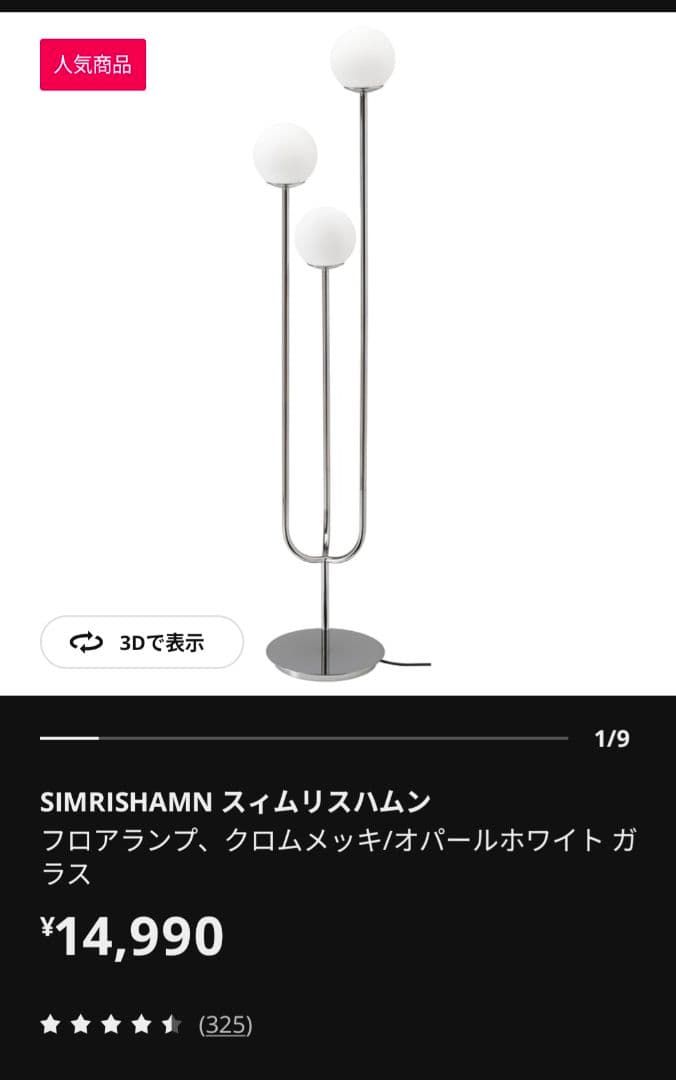Open the (325) reviews link
Viewport: 676px width, 1080px height.
225,1024
